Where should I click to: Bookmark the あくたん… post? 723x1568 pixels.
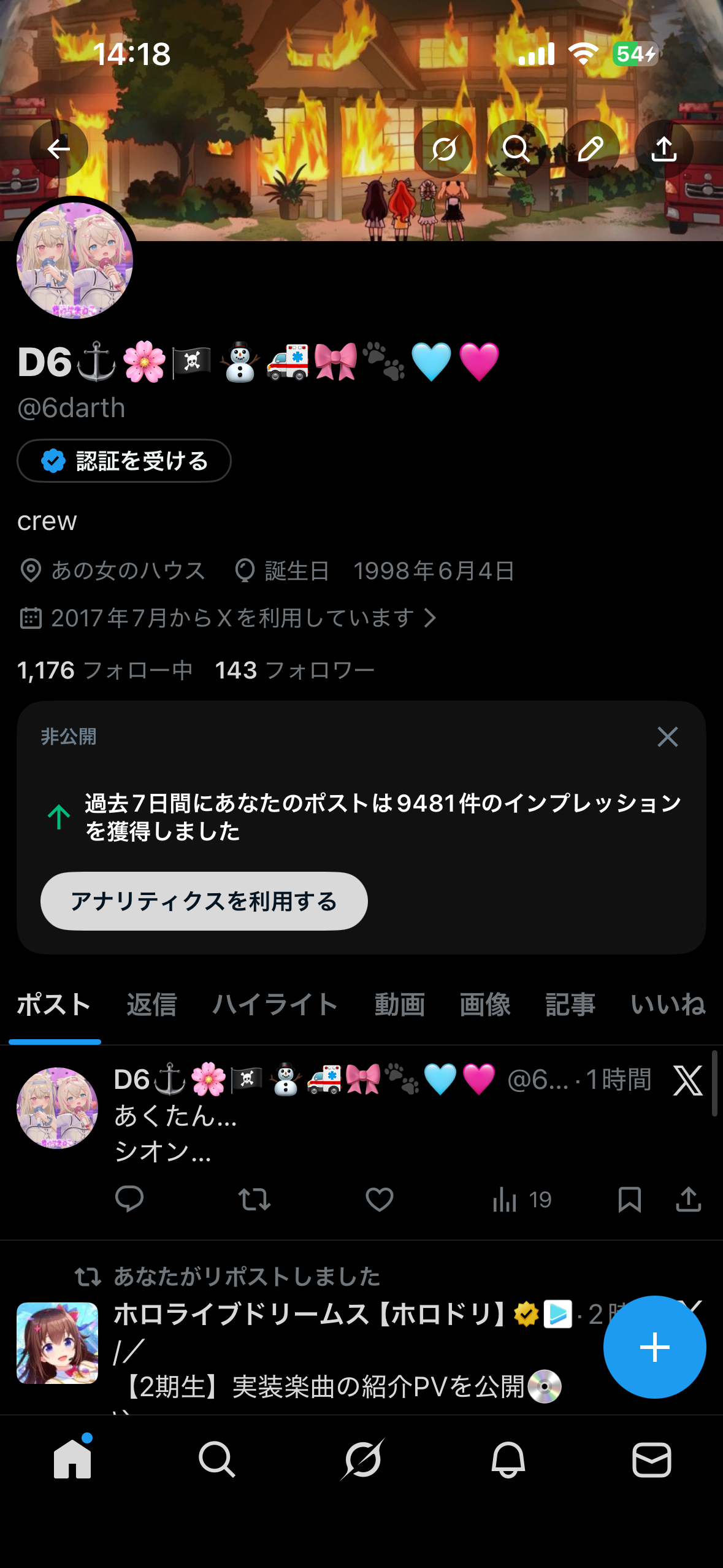(629, 1199)
